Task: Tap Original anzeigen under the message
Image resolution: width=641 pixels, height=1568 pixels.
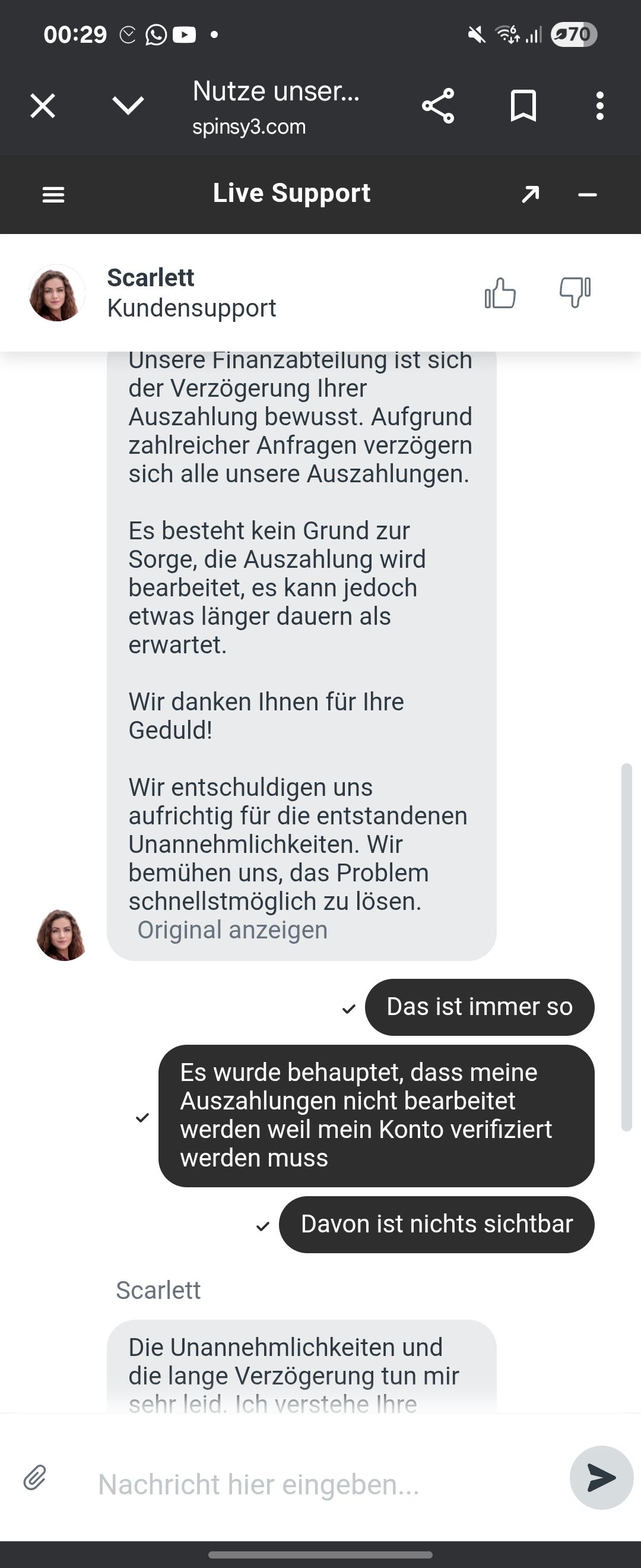Action: pos(232,930)
